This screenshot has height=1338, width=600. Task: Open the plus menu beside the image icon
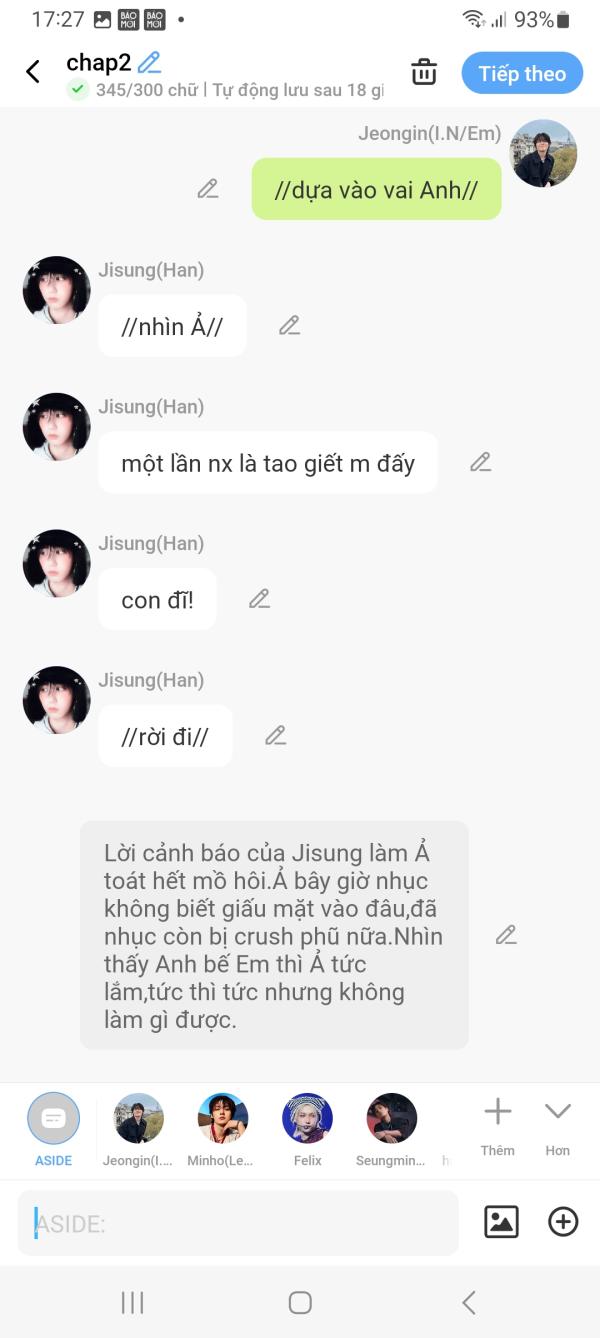tap(563, 1221)
